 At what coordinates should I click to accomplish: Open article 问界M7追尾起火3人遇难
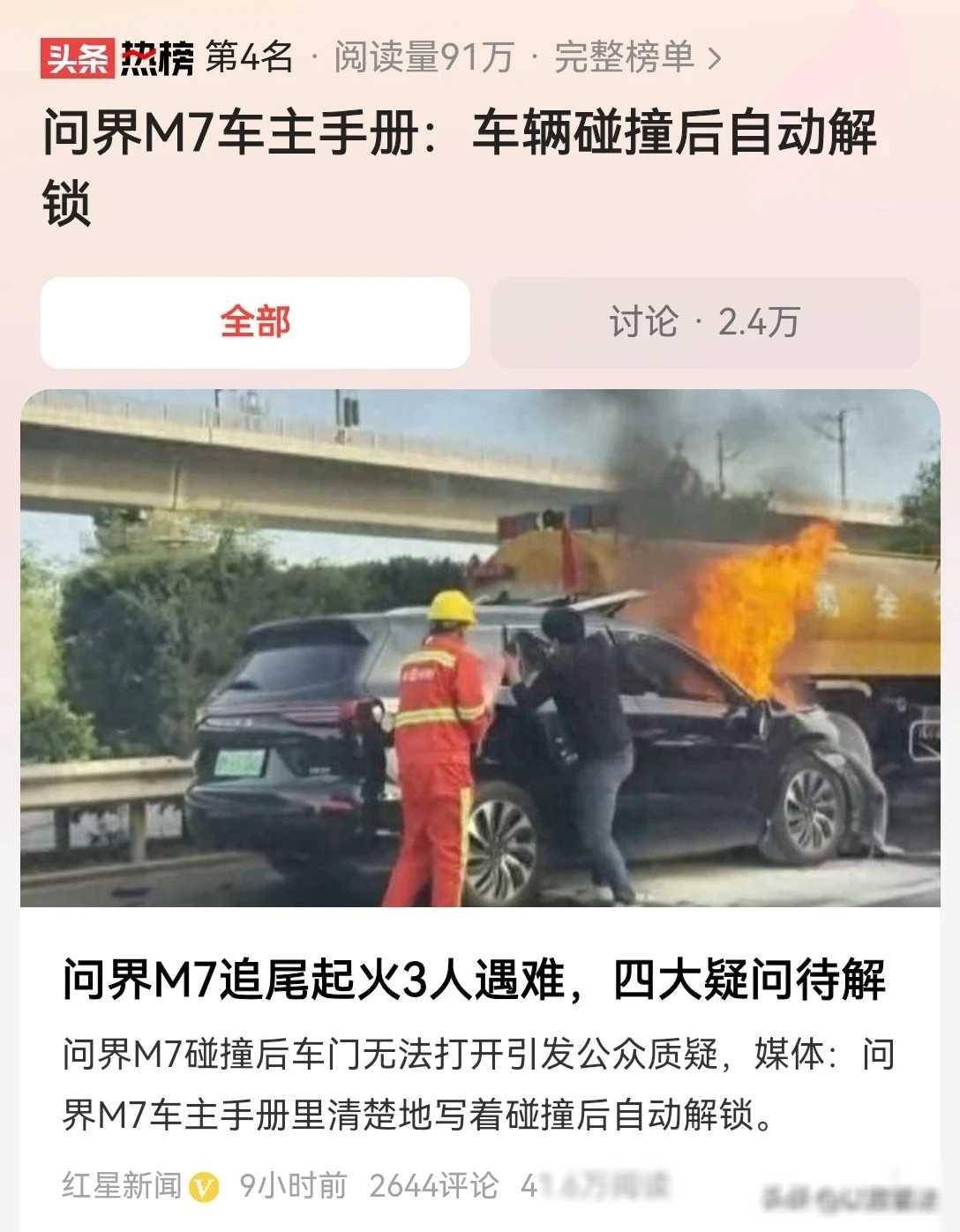click(x=473, y=980)
